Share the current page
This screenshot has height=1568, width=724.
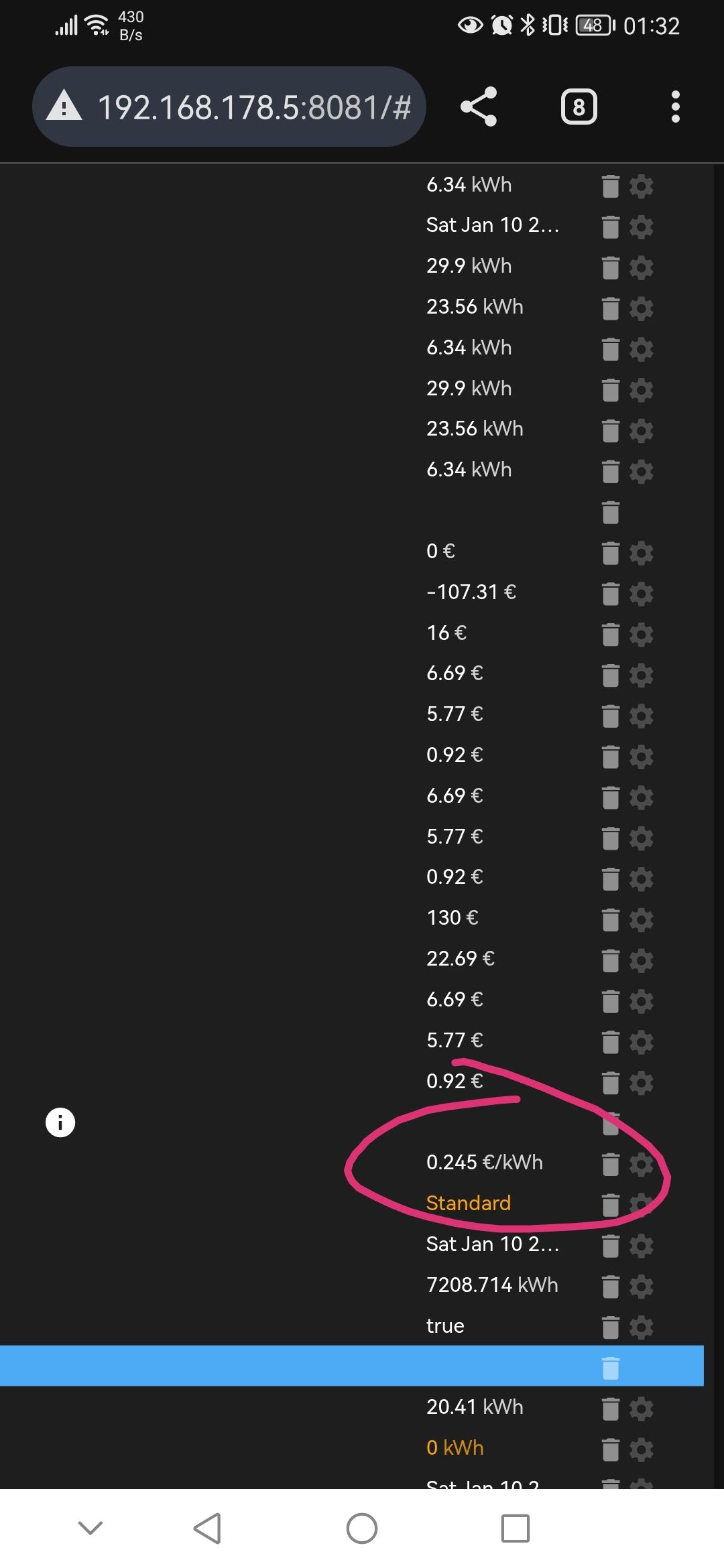(x=479, y=107)
